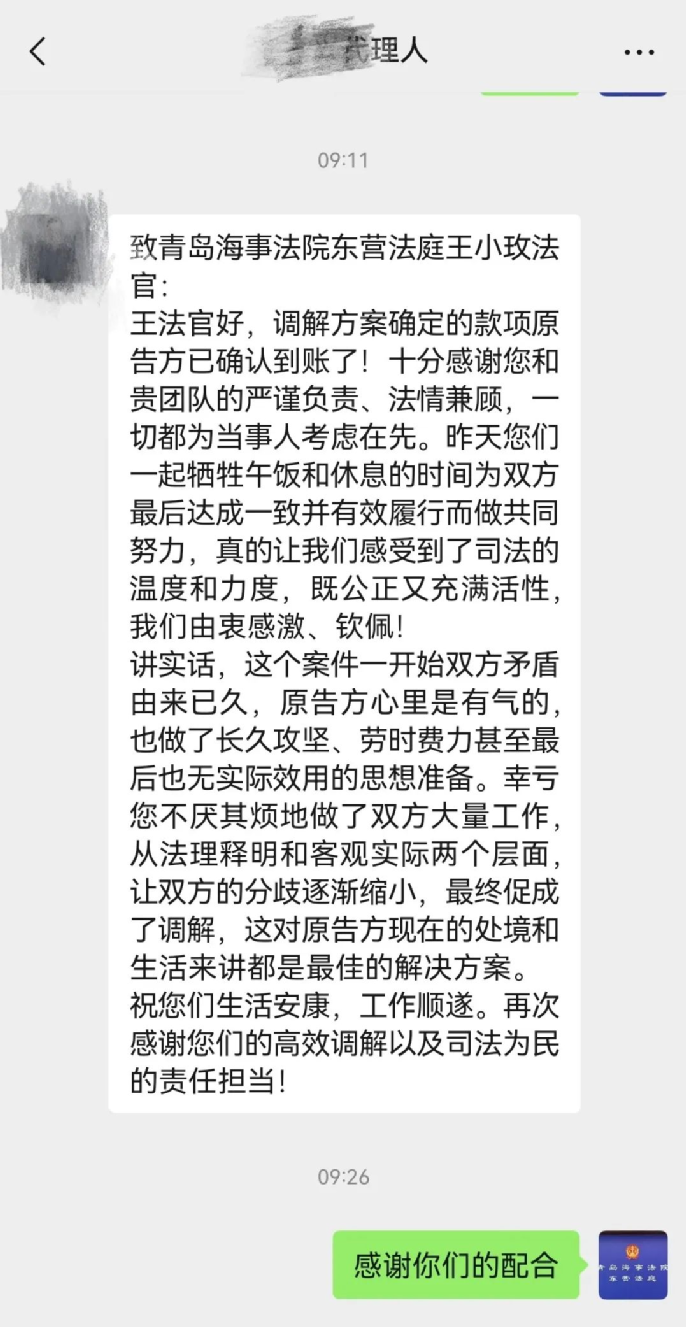Open the three-dot chat options menu
The image size is (686, 1327).
pyautogui.click(x=639, y=52)
